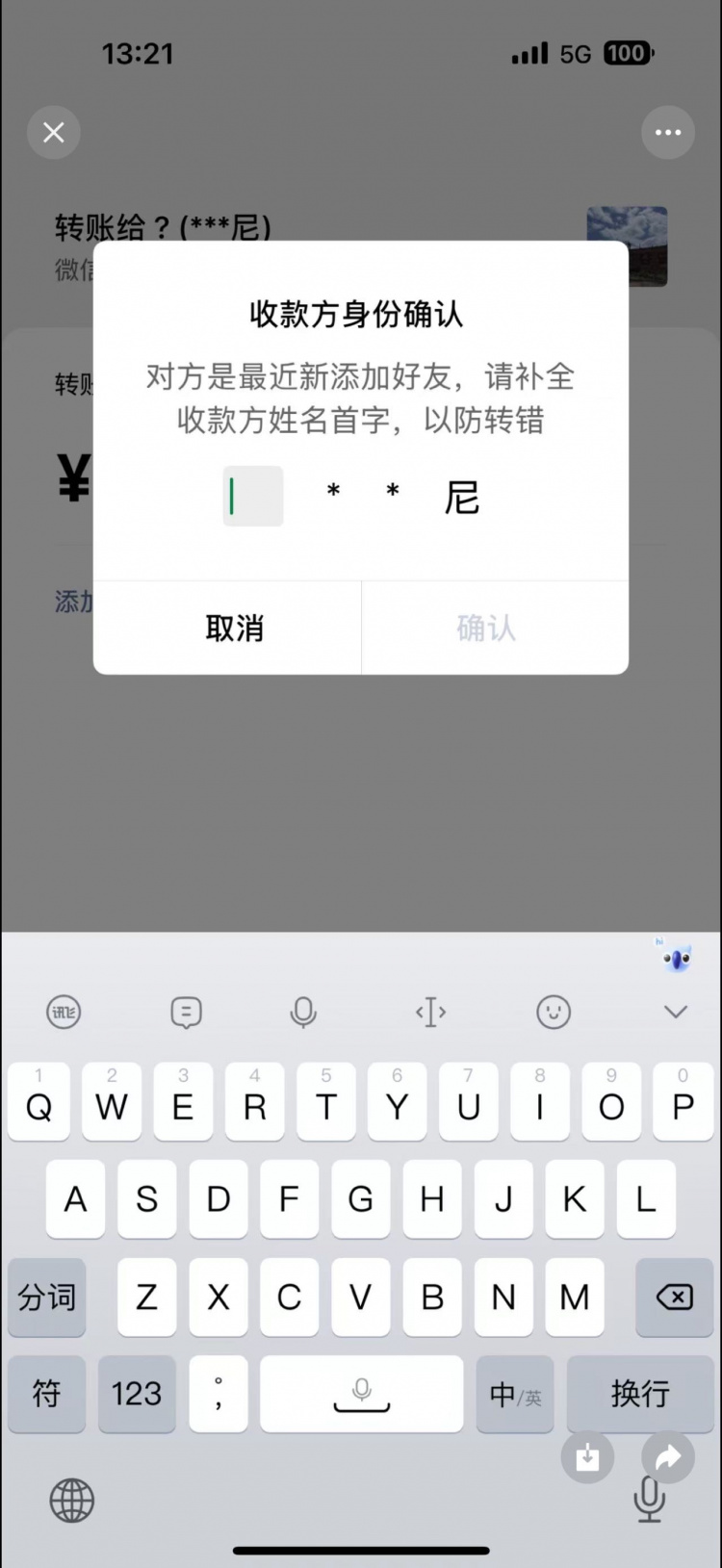Tap the globe to switch keyboards
Screen dimensions: 722x1568
72,1501
